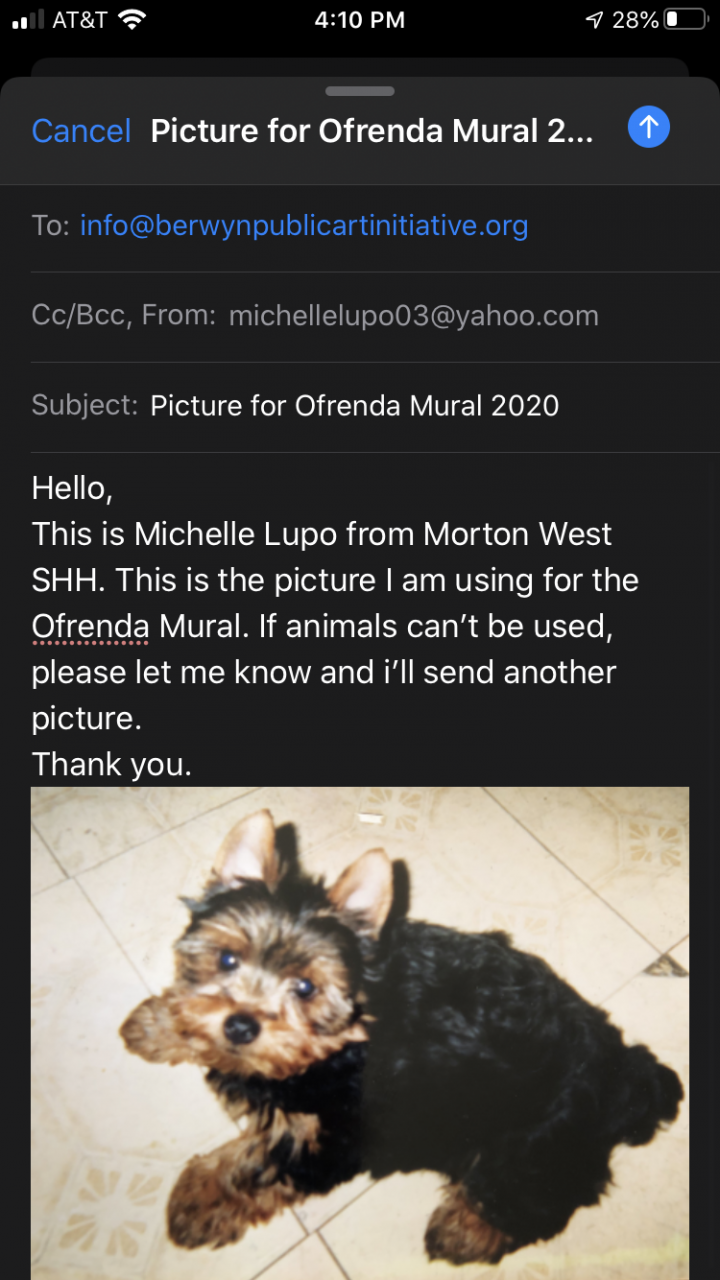This screenshot has height=1280, width=720.
Task: Cancel the email draft
Action: tap(81, 131)
